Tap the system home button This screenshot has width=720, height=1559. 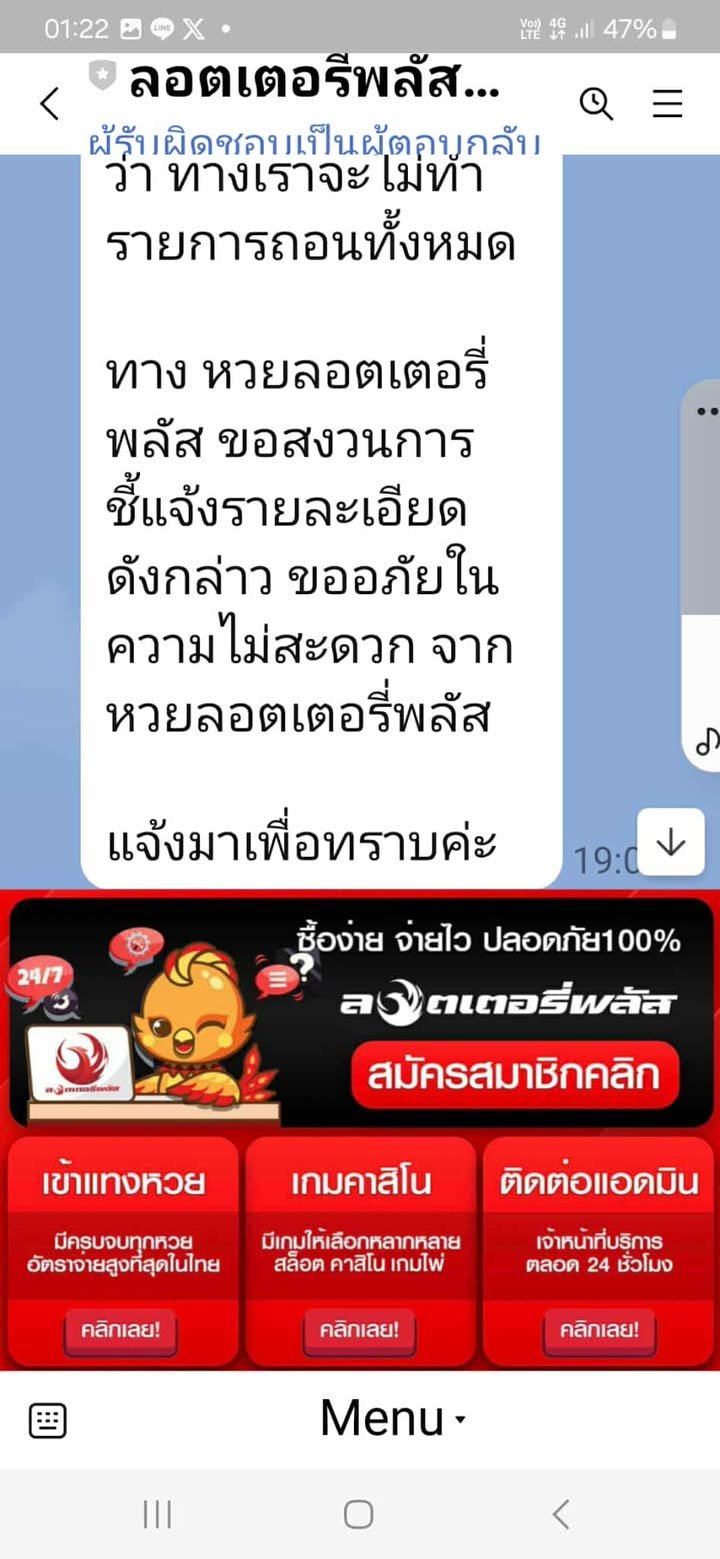(359, 1514)
